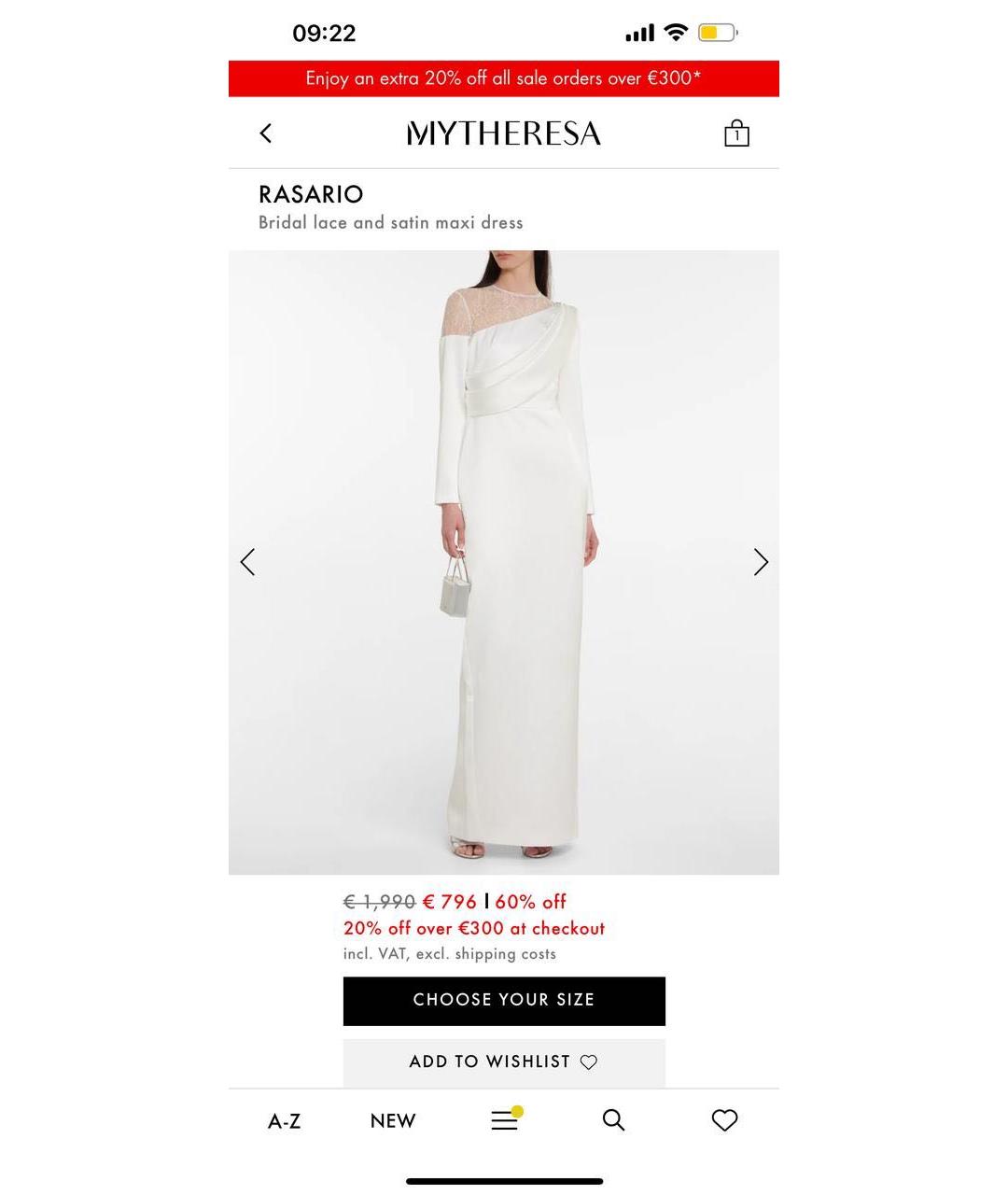1008x1195 pixels.
Task: Open the A-Z designers tab
Action: 285,1121
